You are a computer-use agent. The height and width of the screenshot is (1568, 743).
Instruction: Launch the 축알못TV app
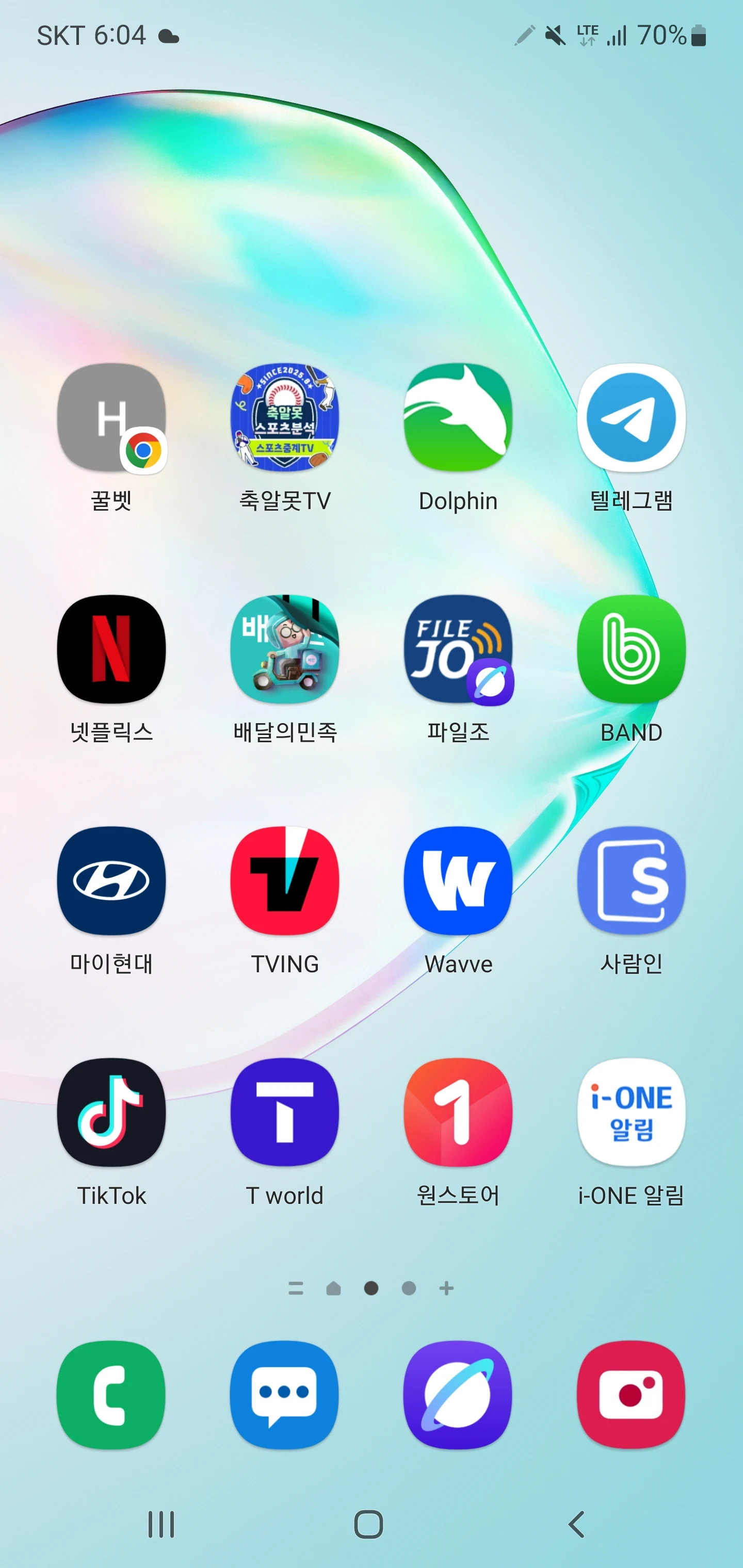click(x=284, y=418)
